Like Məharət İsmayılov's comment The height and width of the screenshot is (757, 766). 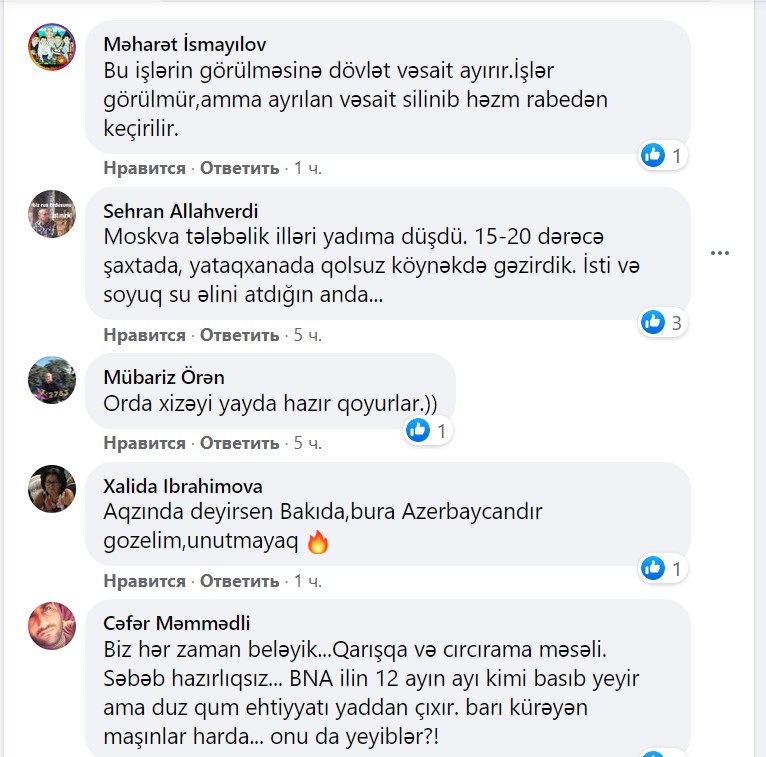pos(144,168)
